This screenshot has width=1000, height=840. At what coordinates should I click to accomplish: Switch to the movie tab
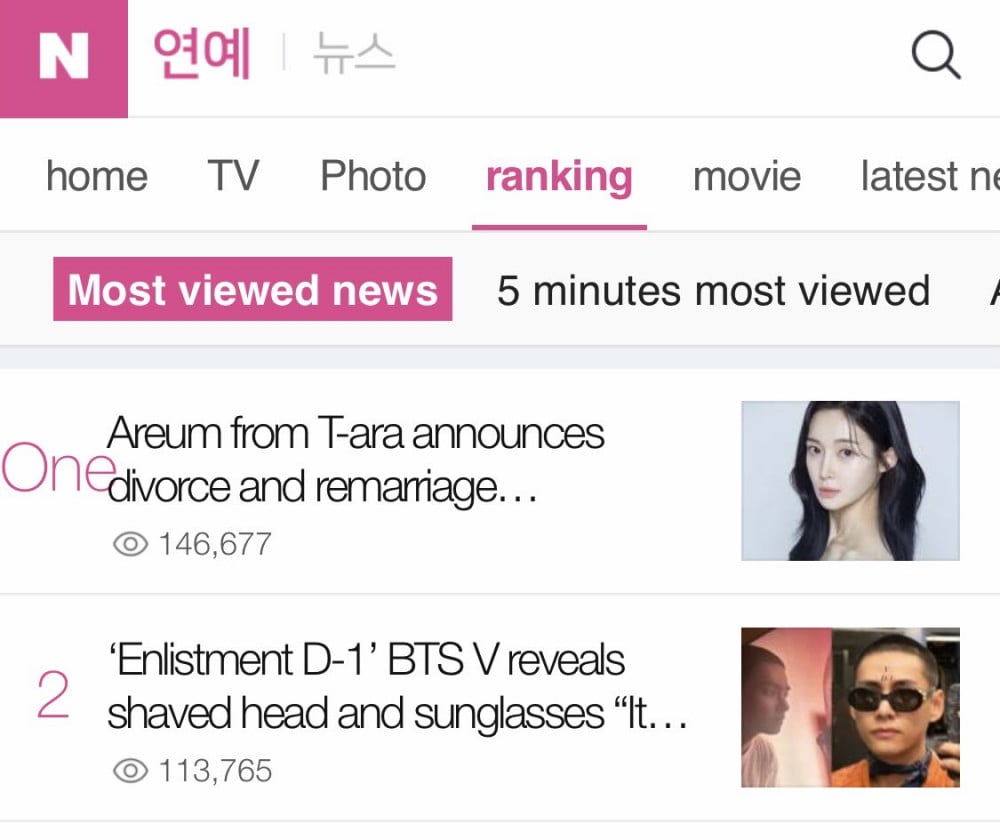pyautogui.click(x=747, y=177)
